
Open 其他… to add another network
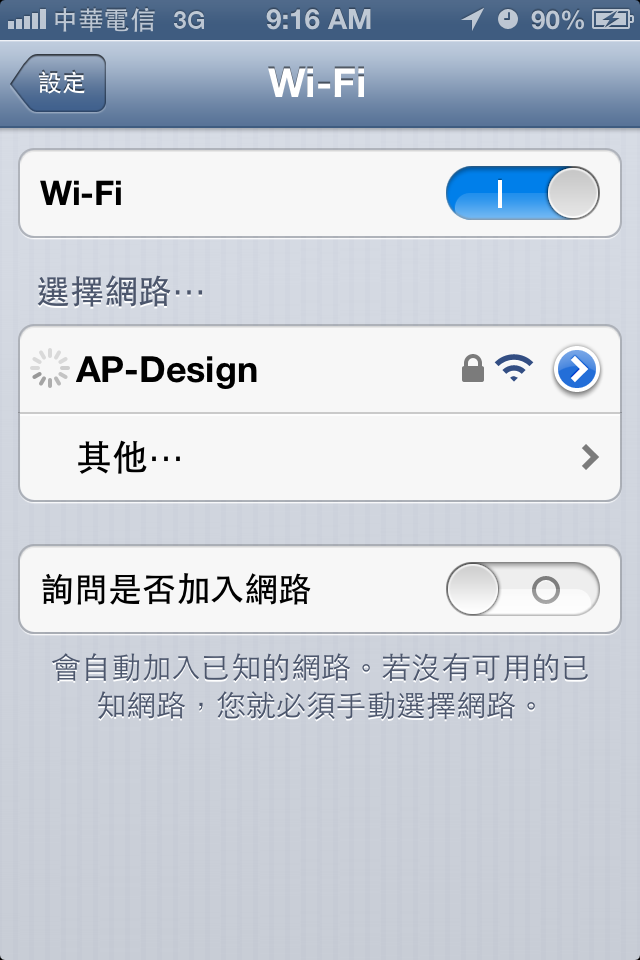(320, 458)
